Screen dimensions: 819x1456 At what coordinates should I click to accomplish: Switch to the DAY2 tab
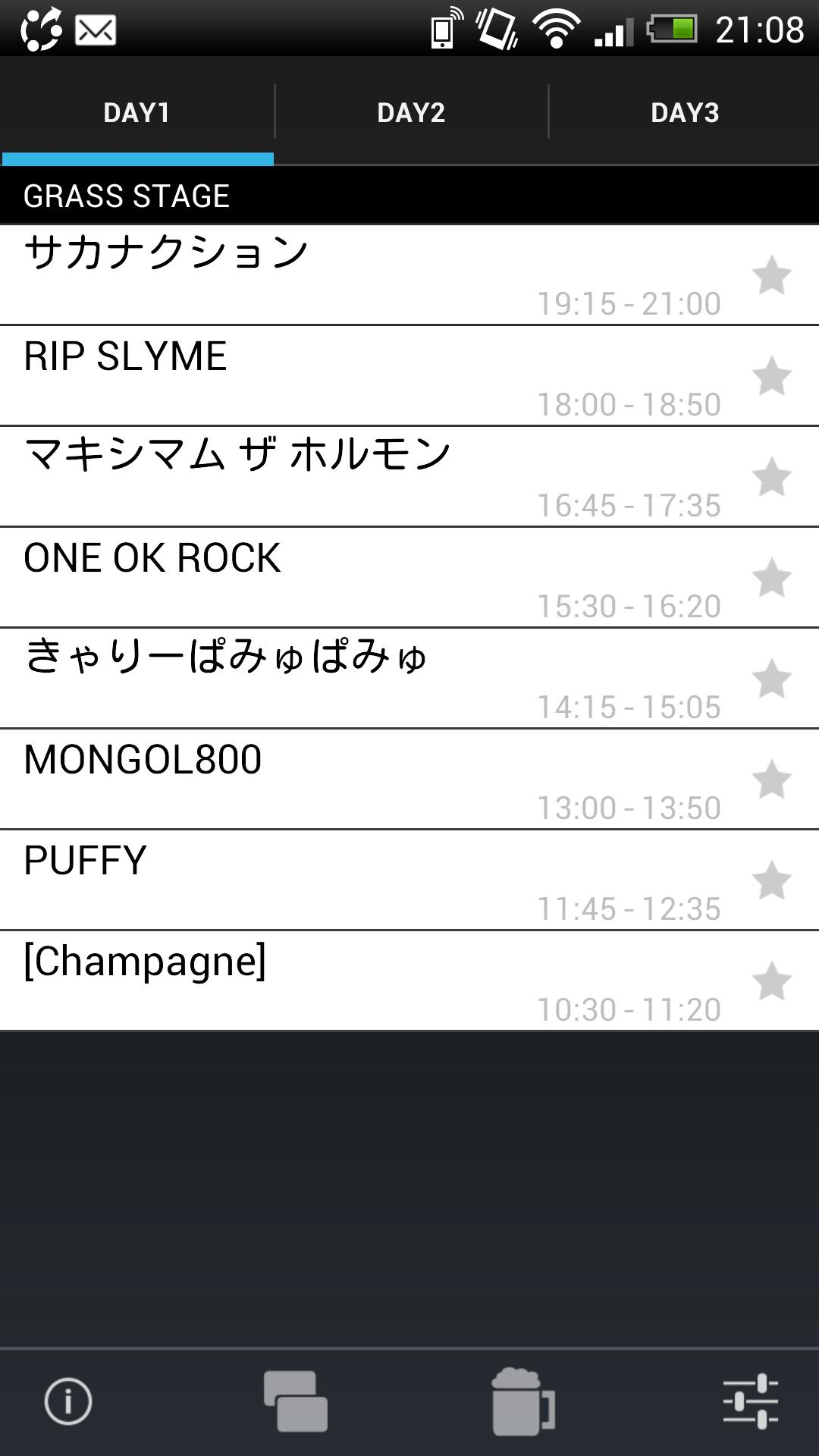click(411, 112)
